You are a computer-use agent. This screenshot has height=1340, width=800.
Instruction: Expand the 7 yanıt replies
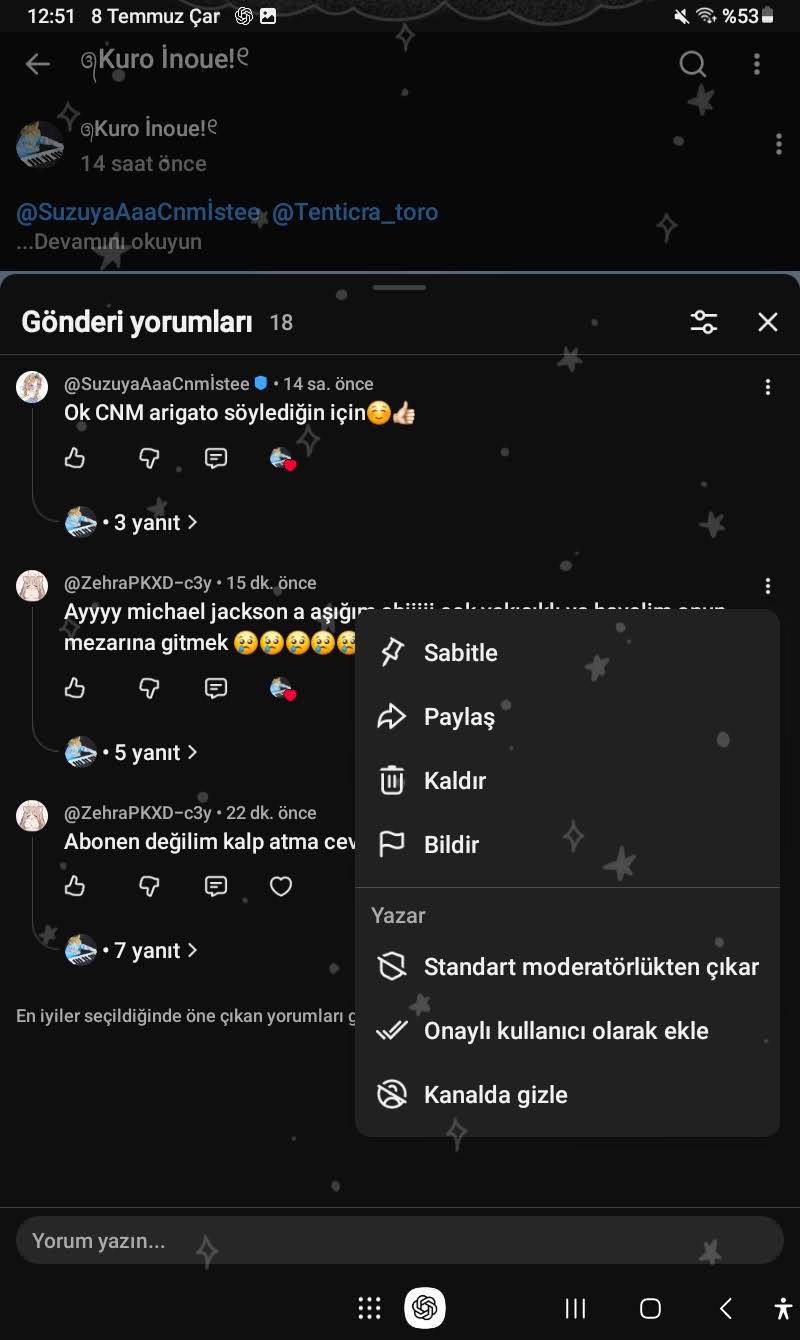pyautogui.click(x=132, y=950)
